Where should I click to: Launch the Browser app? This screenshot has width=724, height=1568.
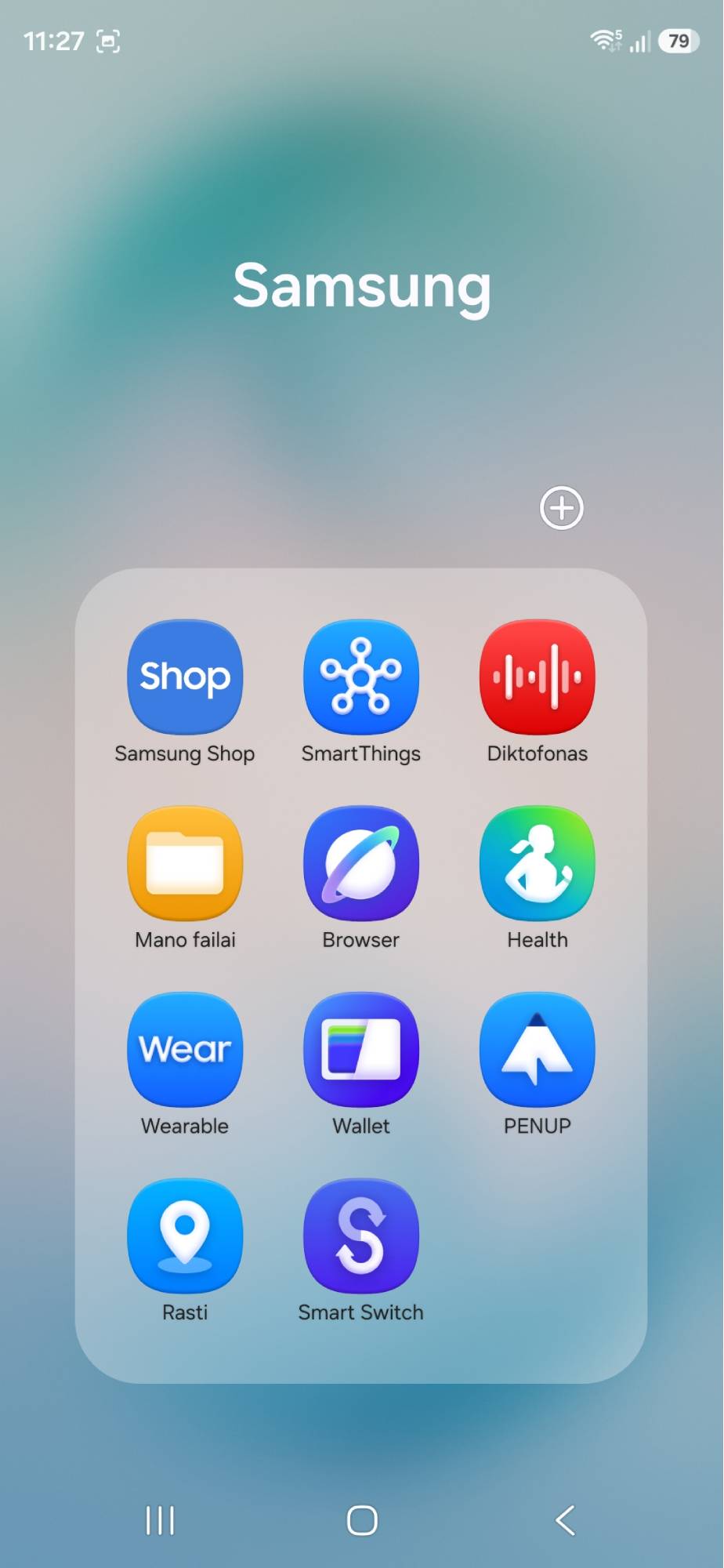pos(361,863)
